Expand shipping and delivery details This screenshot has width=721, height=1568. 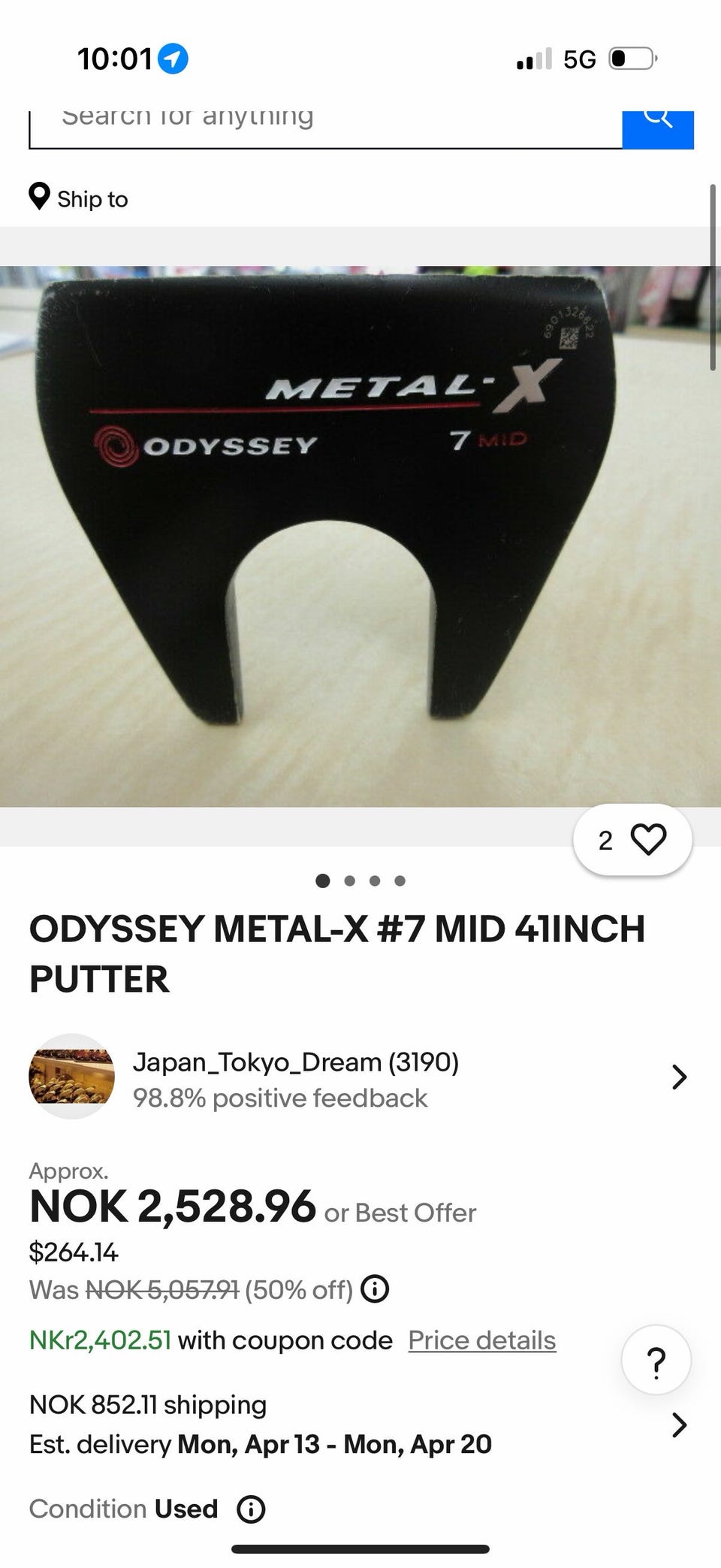[678, 1424]
